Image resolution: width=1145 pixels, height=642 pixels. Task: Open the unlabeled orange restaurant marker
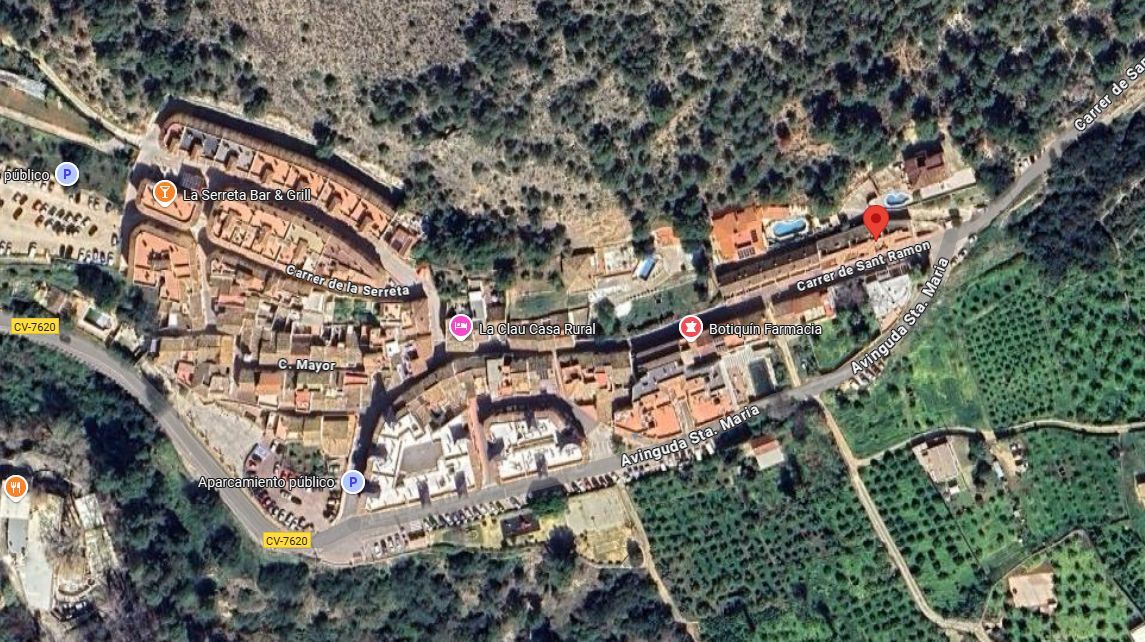15,488
